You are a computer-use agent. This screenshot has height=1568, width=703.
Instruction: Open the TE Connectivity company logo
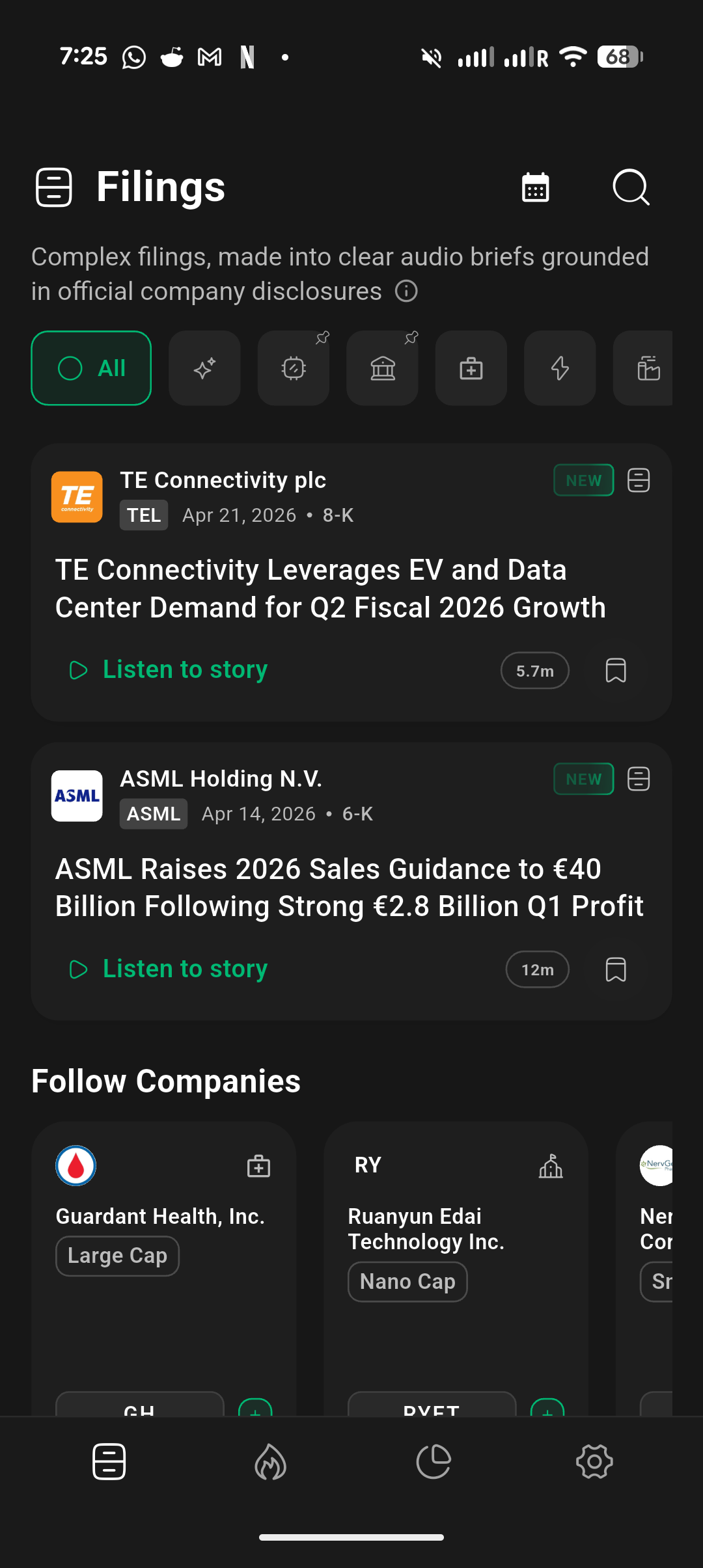(x=76, y=496)
